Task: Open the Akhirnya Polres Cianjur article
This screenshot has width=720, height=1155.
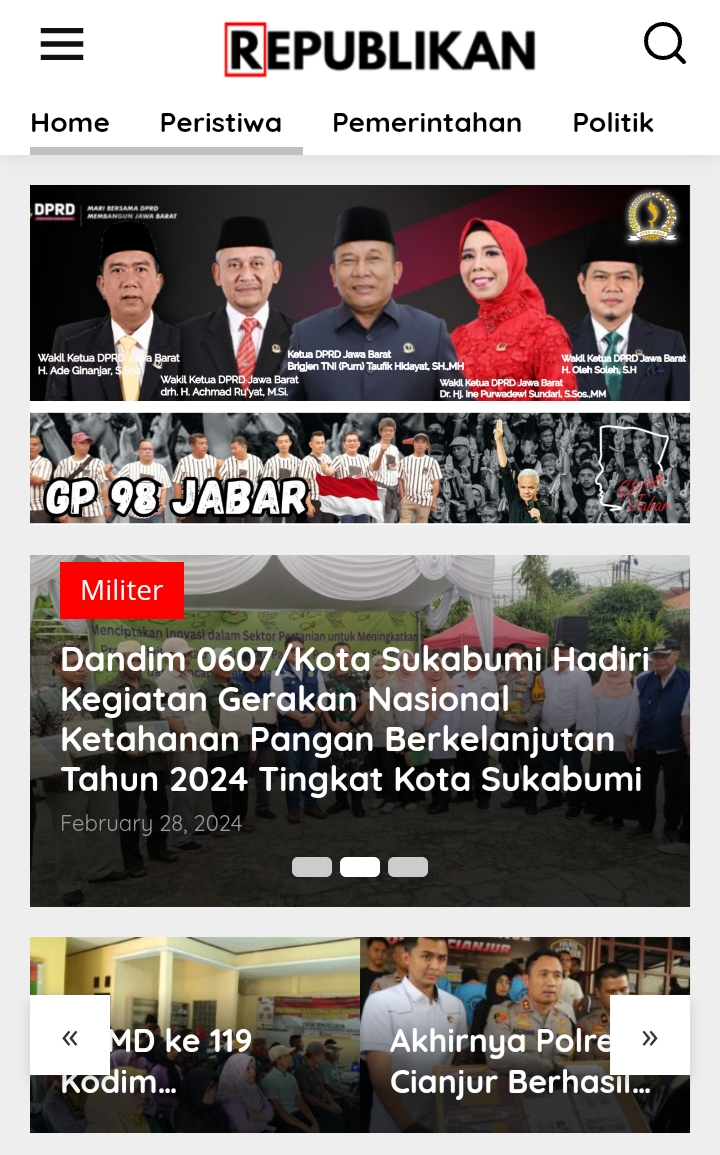Action: (x=500, y=1062)
